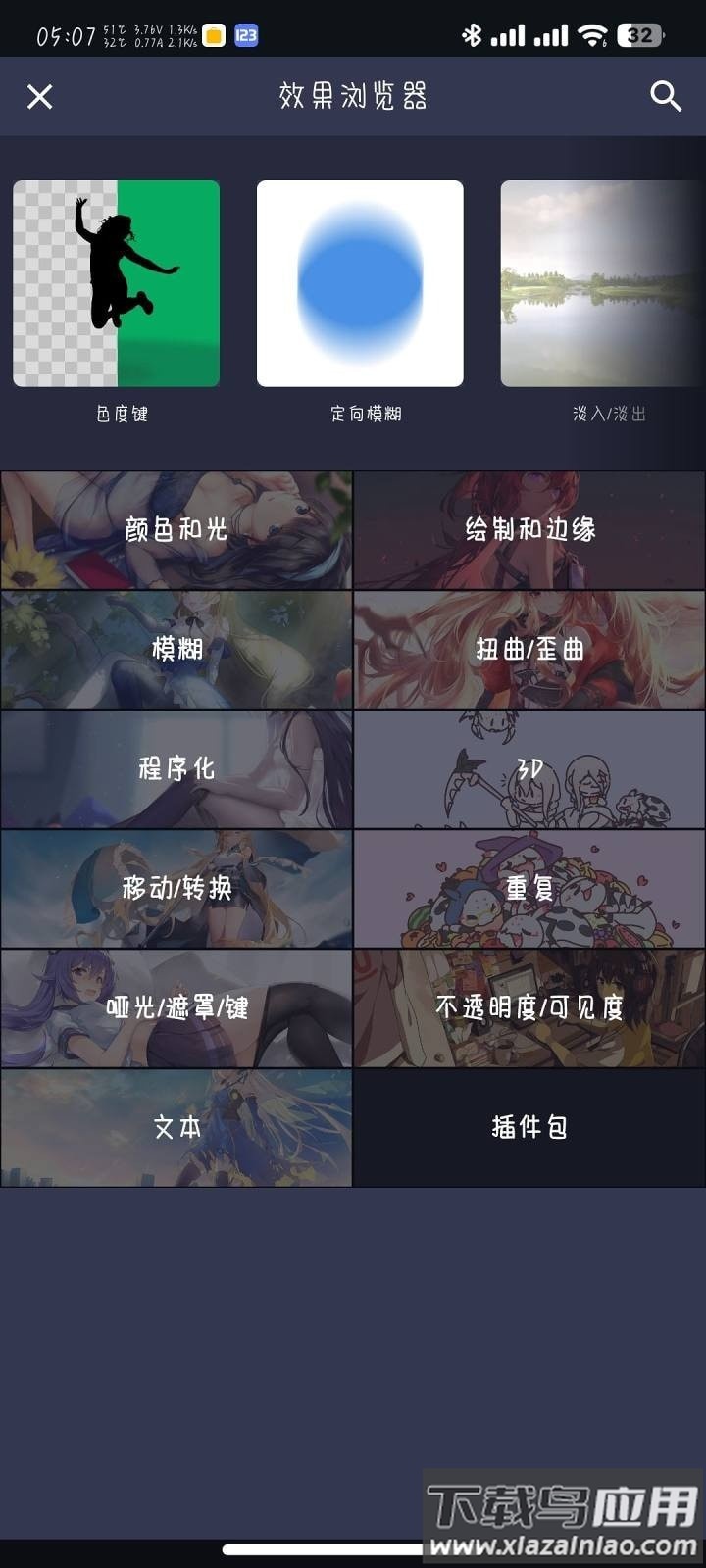Open the 绘制和边缘 effect category
This screenshot has height=1568, width=706.
pyautogui.click(x=529, y=529)
